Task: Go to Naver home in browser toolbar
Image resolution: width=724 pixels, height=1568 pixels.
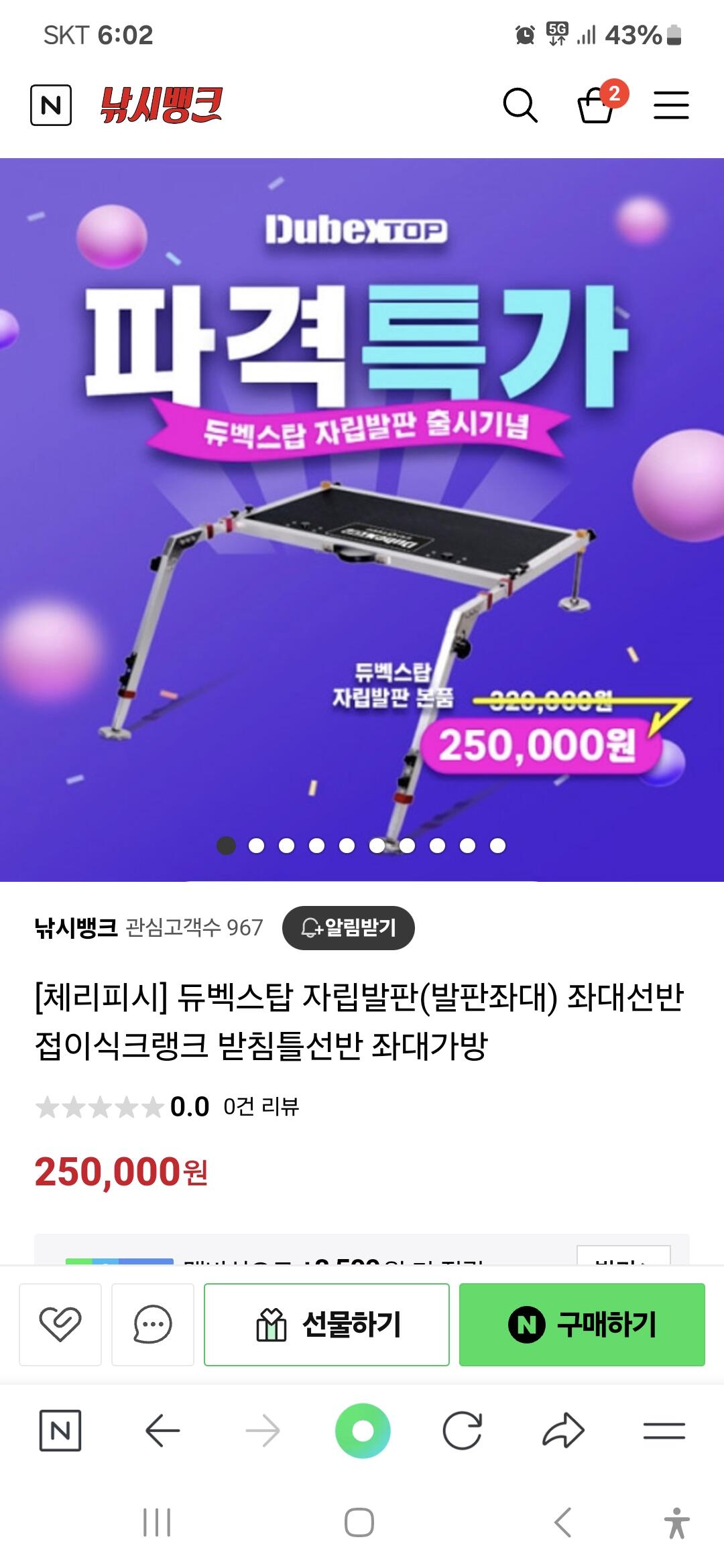Action: [60, 1431]
